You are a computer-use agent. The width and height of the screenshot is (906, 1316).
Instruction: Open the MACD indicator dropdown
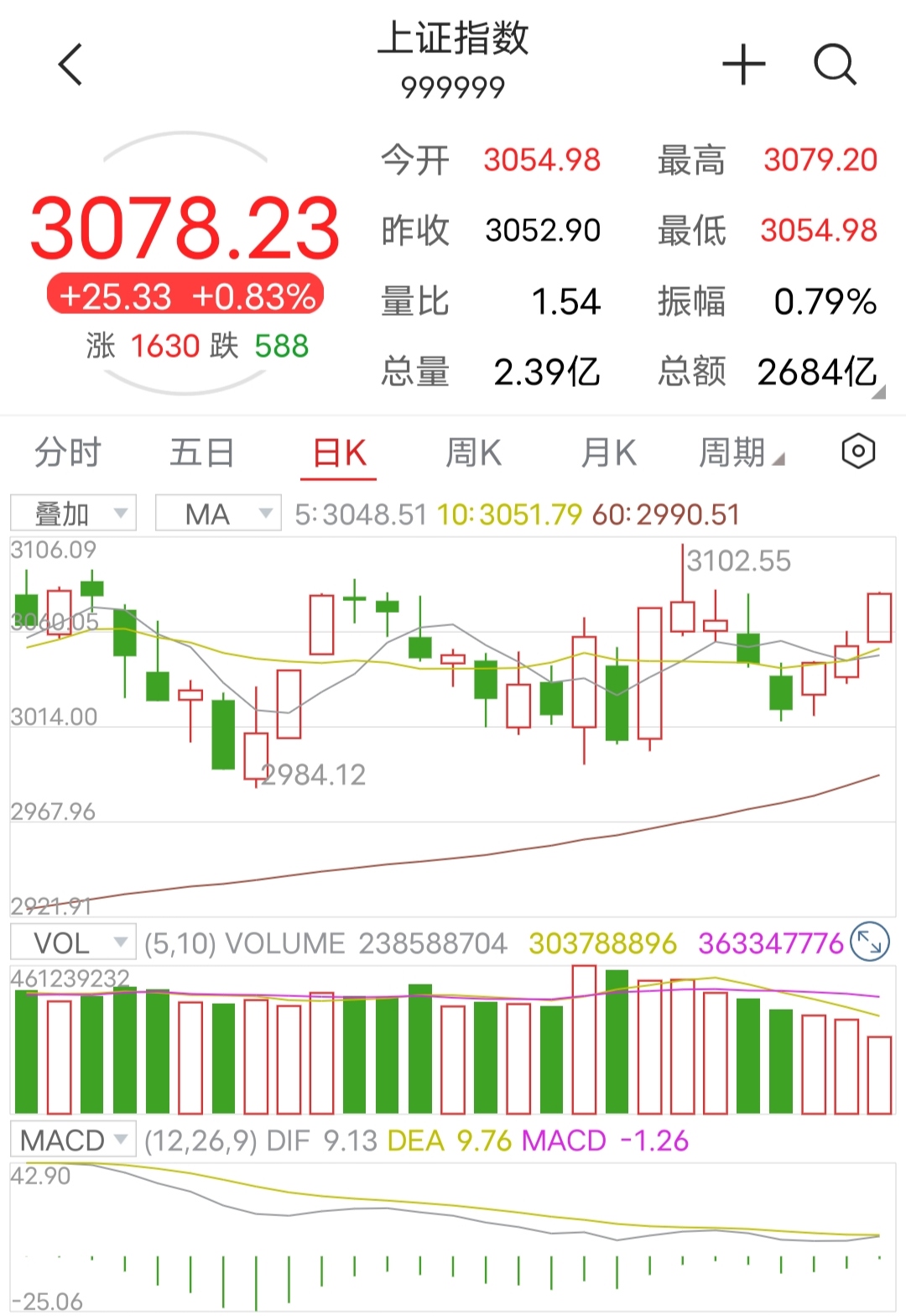71,1140
